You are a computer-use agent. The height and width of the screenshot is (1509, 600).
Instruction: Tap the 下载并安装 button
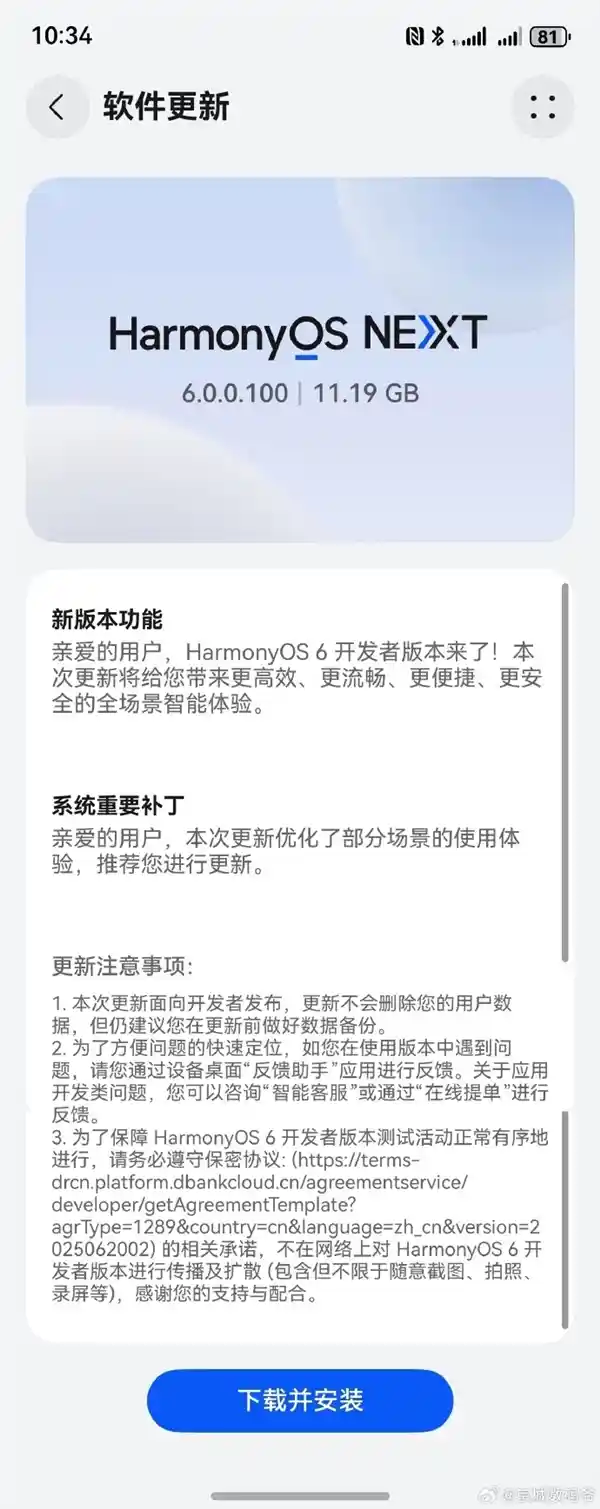300,1399
